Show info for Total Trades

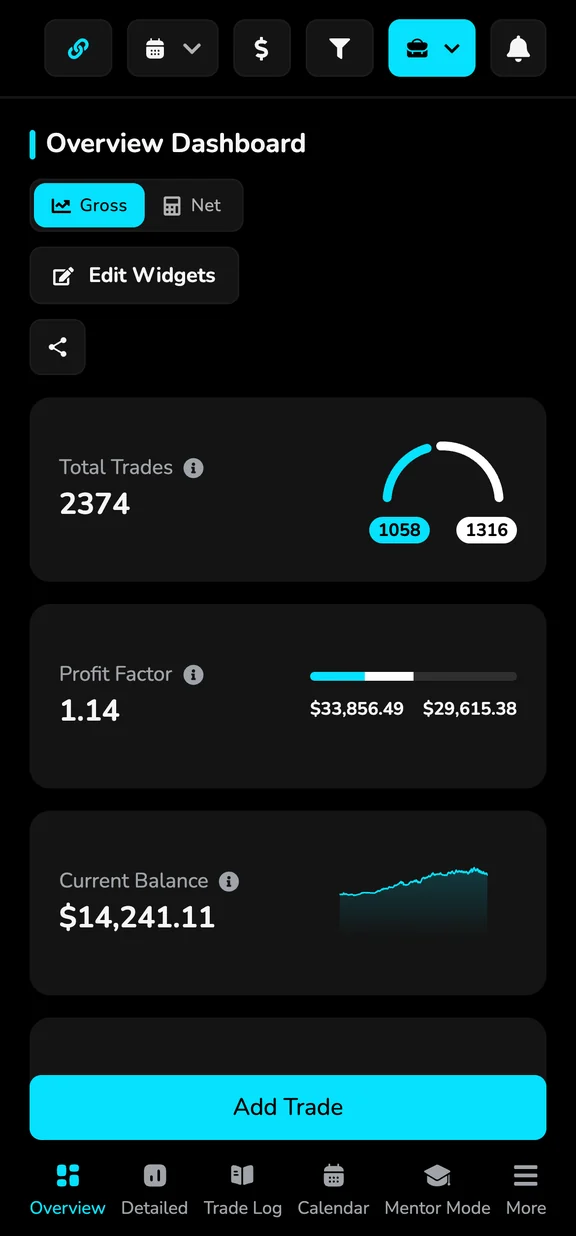194,468
